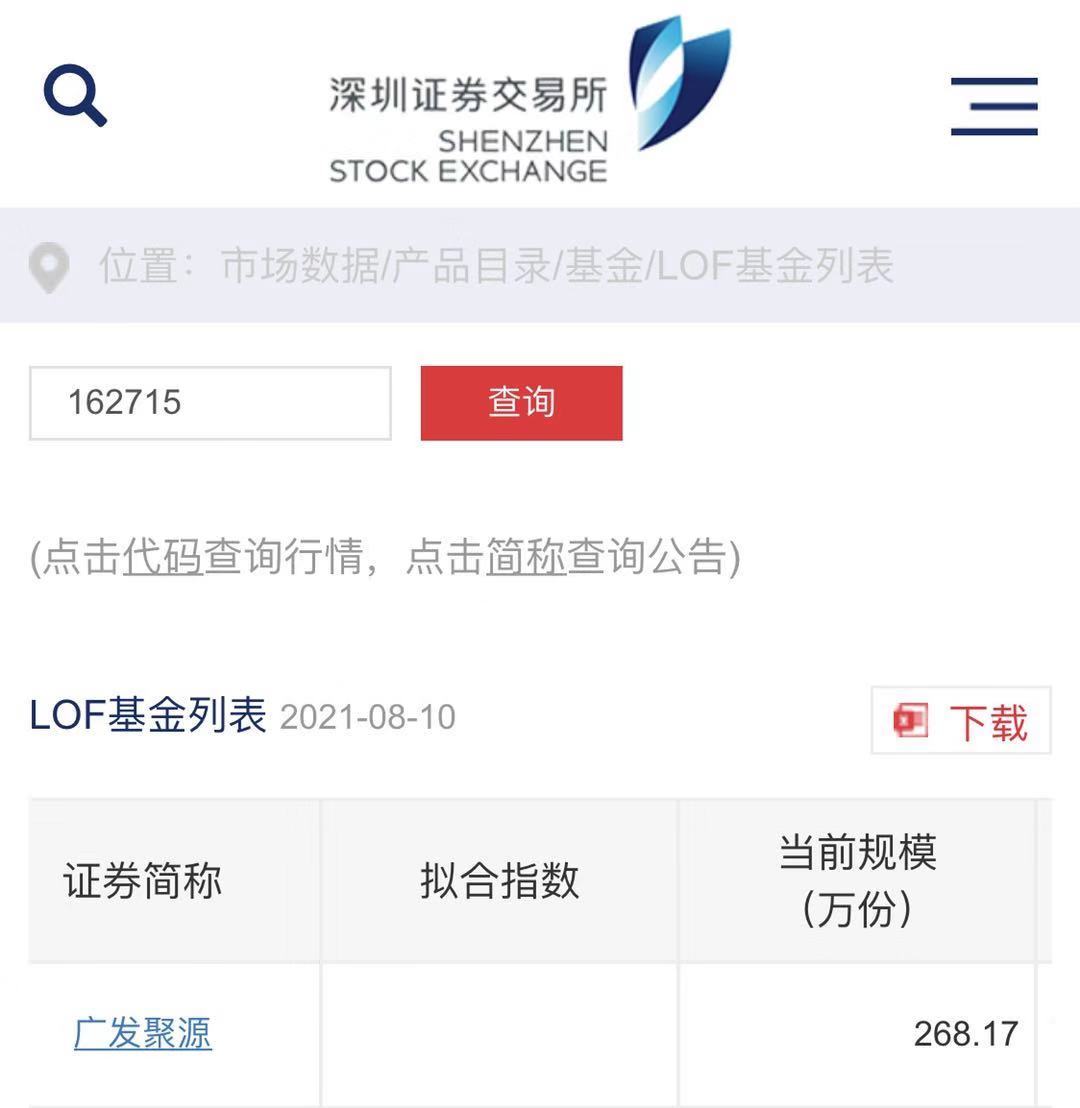Tap the fund code input field
Viewport: 1080px width, 1108px height.
click(x=210, y=403)
